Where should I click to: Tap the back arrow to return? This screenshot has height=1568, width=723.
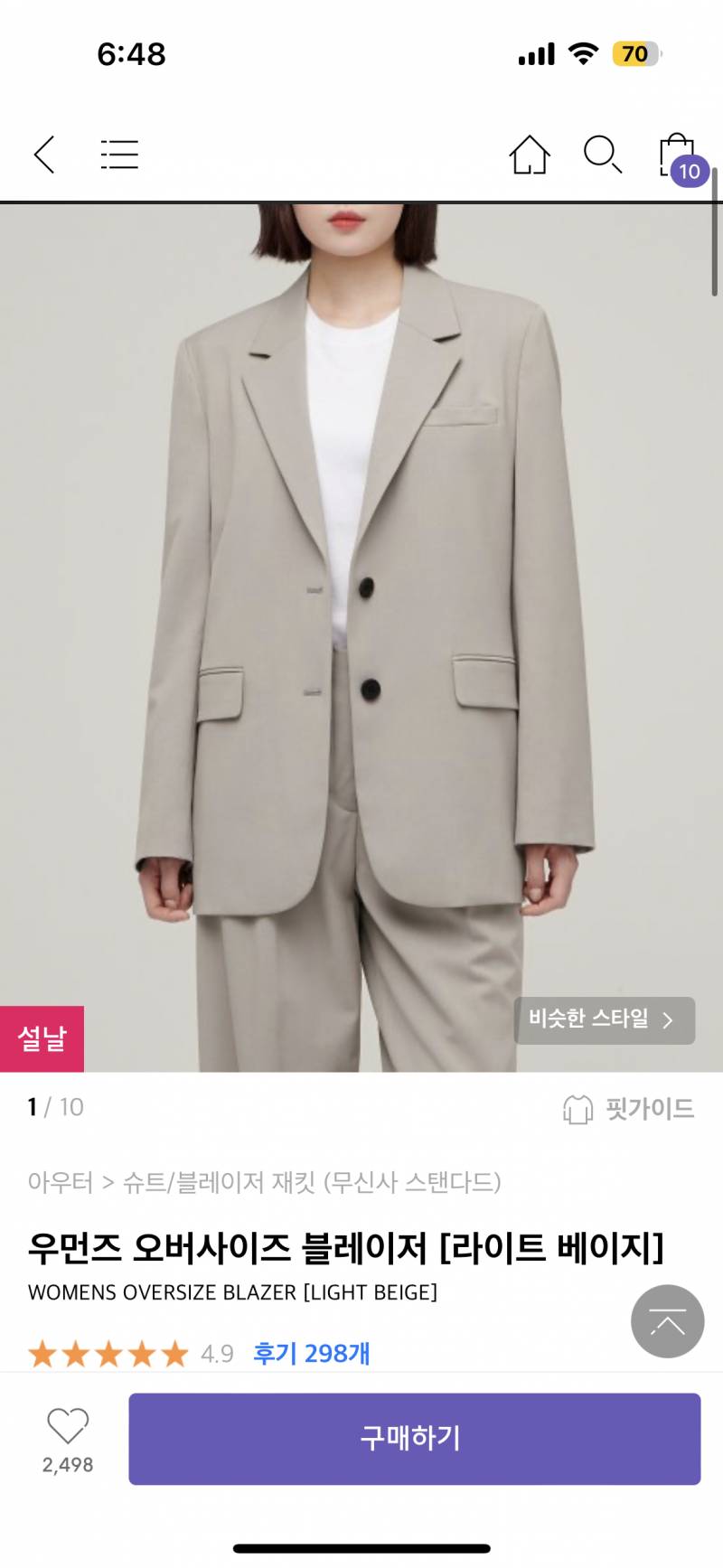pos(44,154)
